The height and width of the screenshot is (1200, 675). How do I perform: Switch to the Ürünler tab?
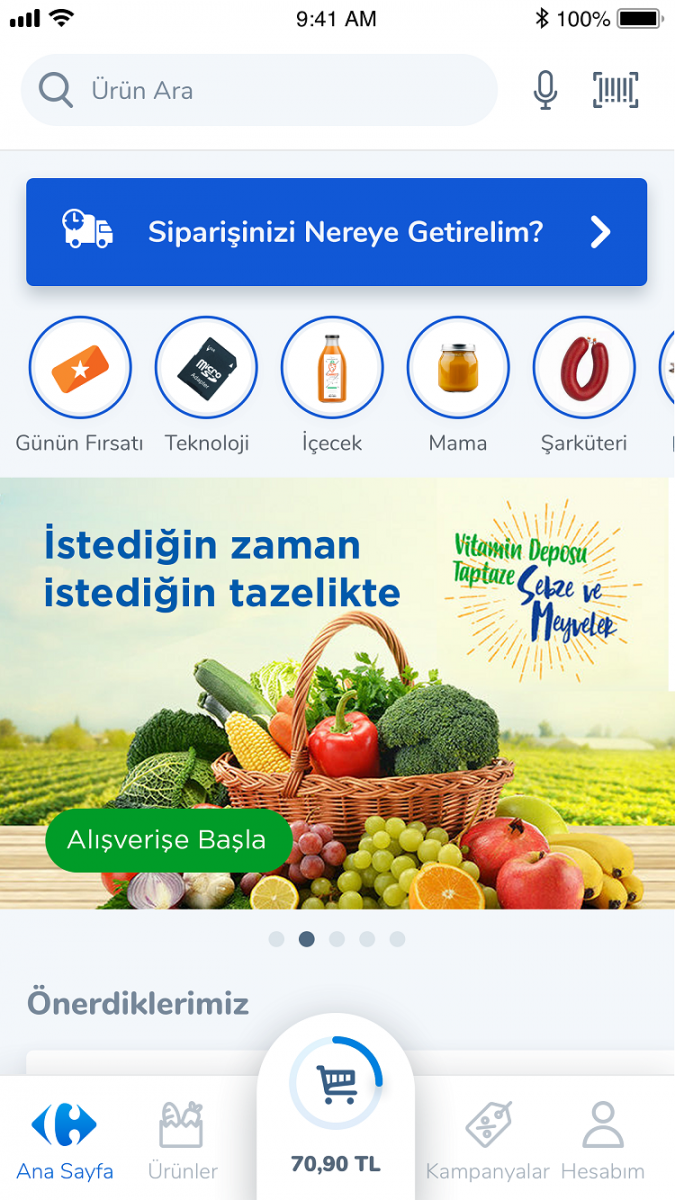pyautogui.click(x=182, y=1140)
